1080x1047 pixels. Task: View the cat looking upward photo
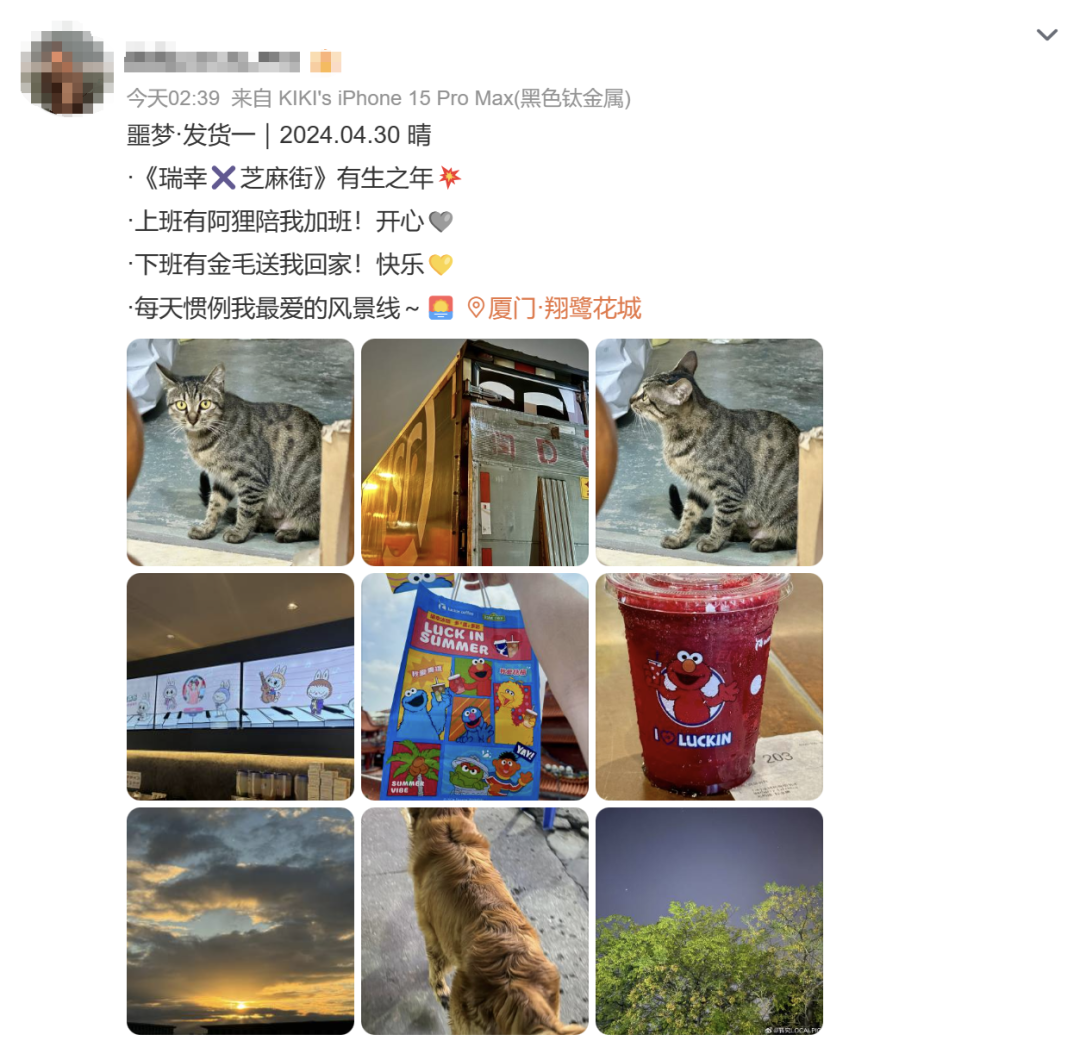click(709, 452)
